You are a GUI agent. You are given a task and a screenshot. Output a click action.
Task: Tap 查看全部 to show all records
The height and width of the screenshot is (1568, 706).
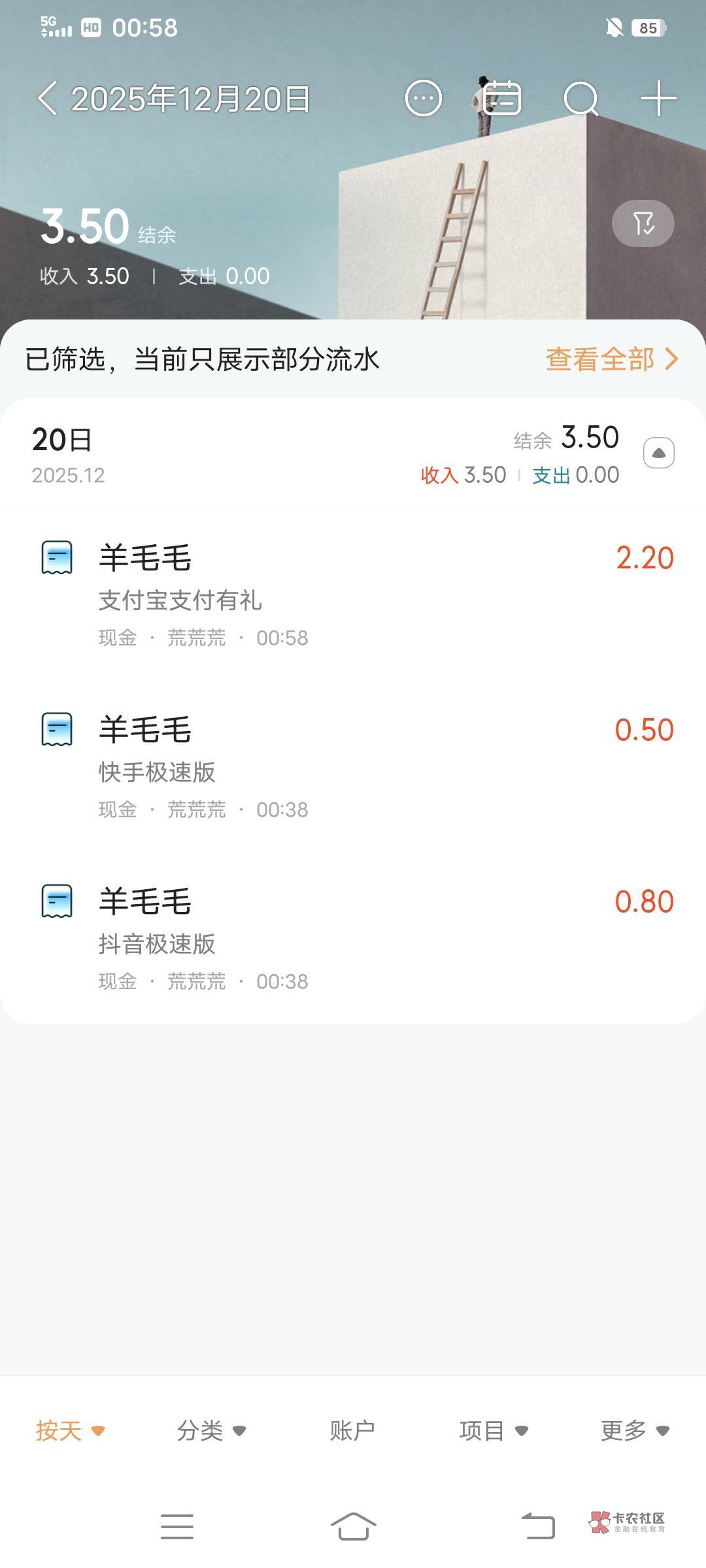tap(611, 359)
